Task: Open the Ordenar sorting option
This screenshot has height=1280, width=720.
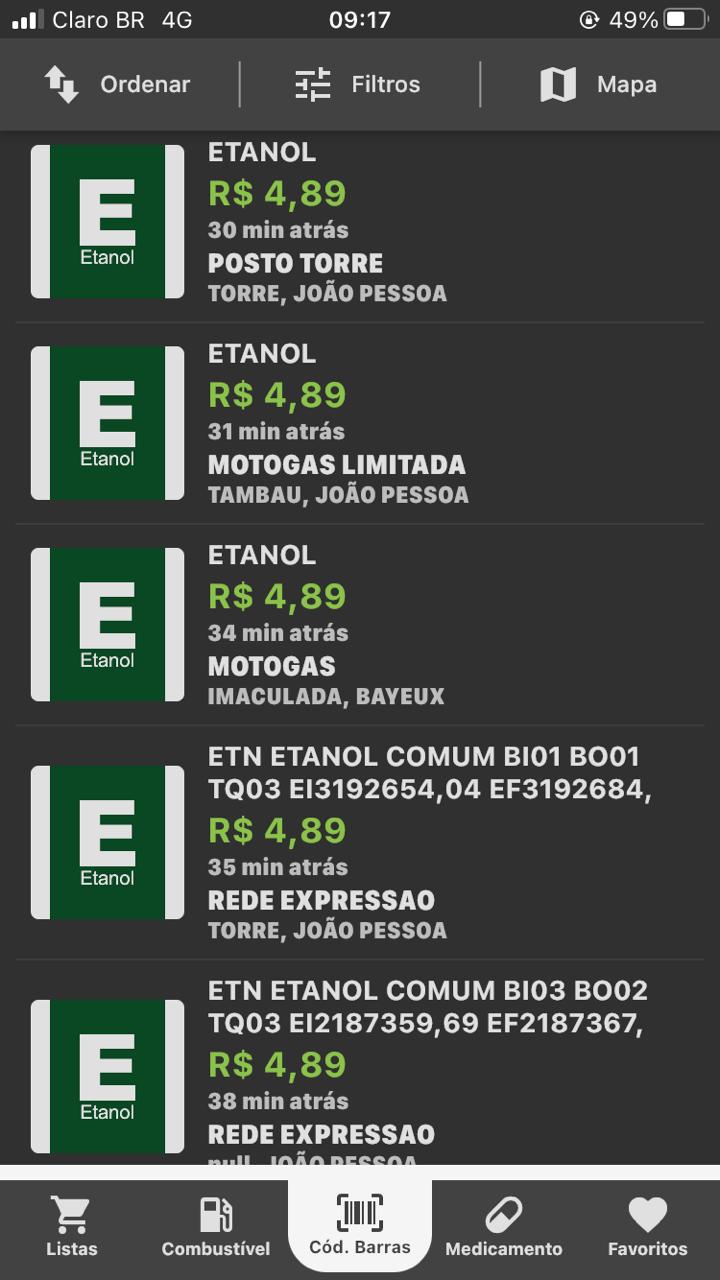Action: coord(118,84)
